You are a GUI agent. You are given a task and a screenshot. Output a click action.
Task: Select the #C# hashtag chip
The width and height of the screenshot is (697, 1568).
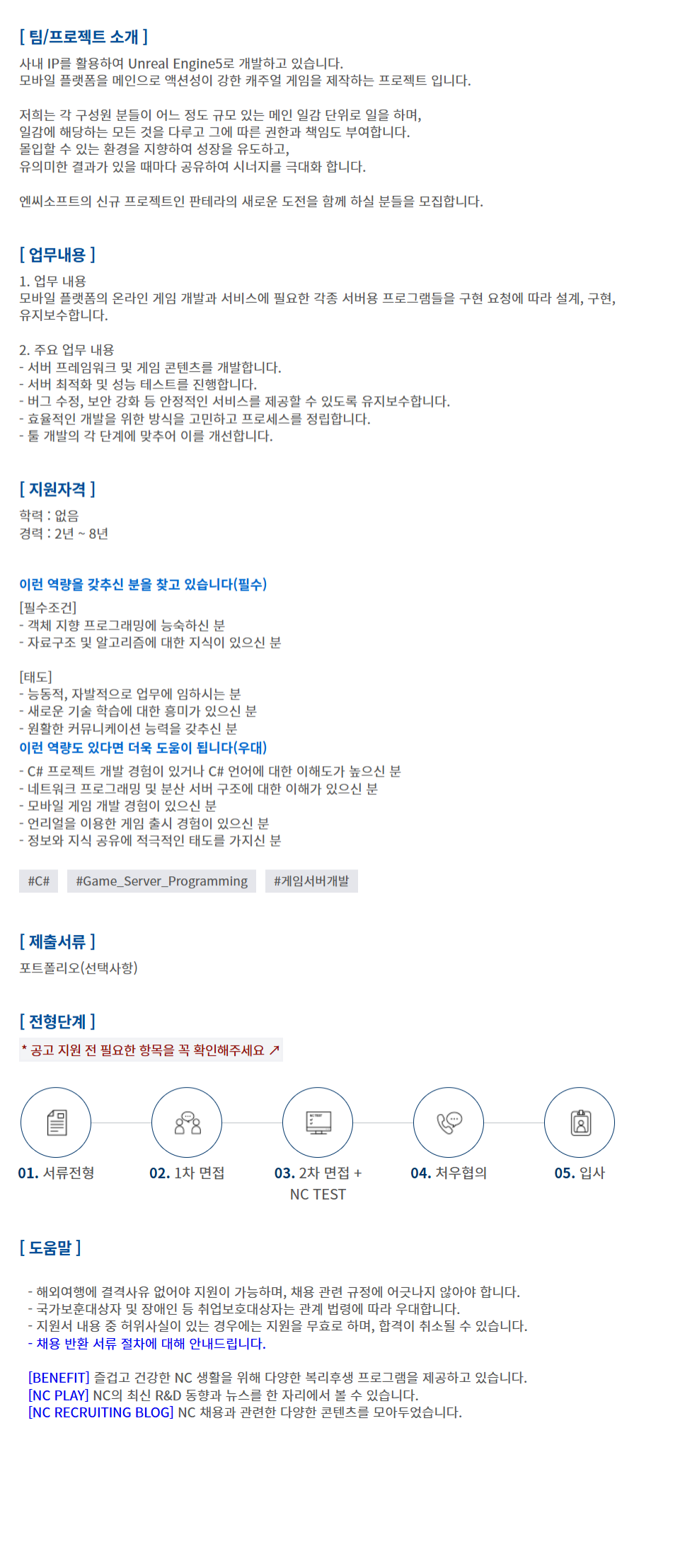tap(38, 881)
